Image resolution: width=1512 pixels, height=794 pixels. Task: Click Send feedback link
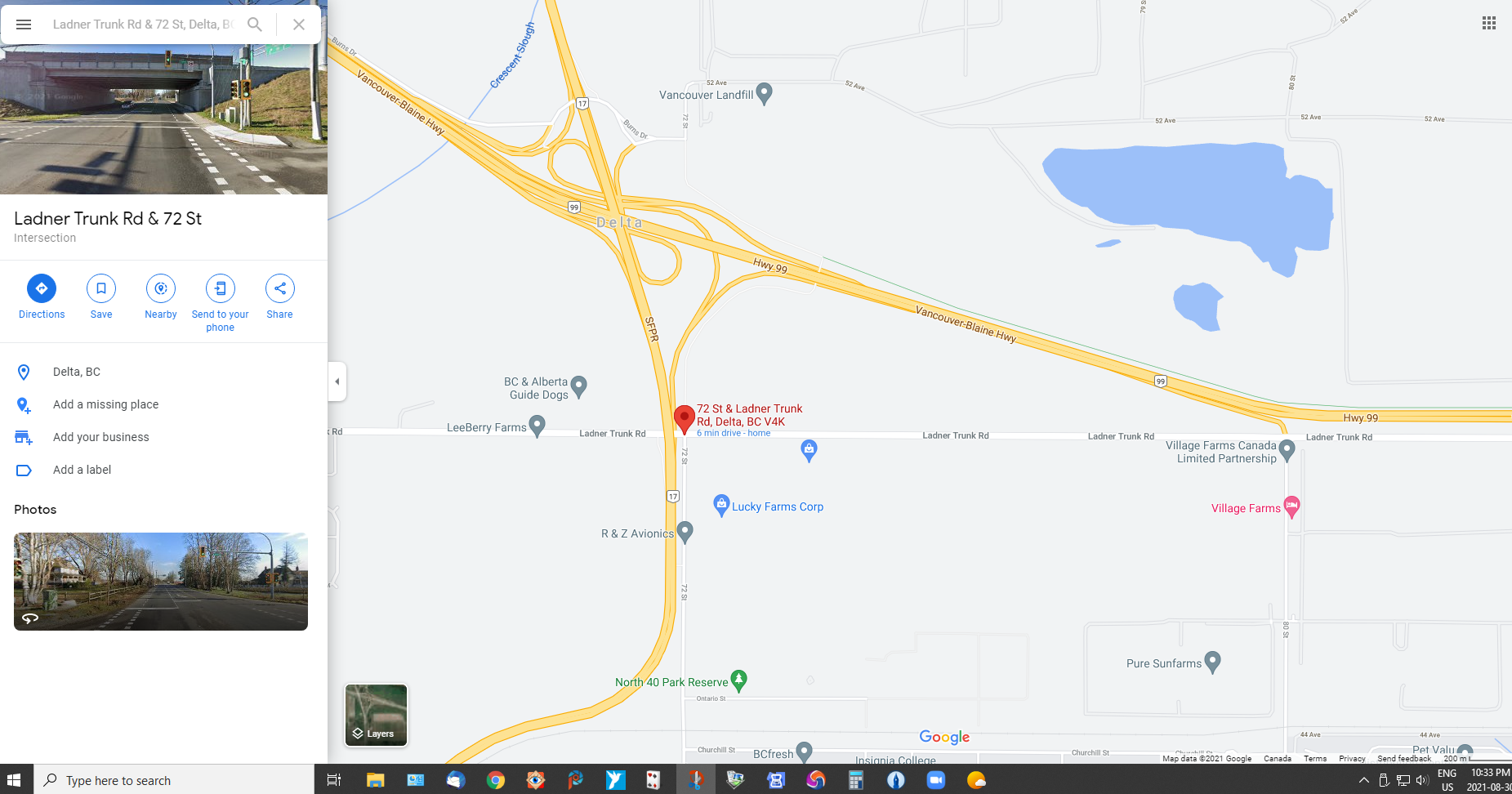pyautogui.click(x=1403, y=759)
